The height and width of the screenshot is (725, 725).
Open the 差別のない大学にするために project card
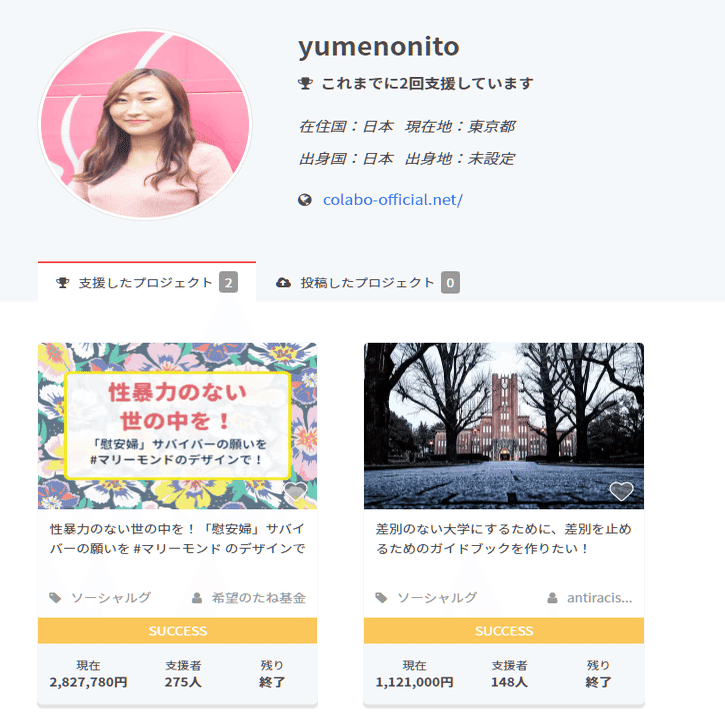click(x=504, y=524)
